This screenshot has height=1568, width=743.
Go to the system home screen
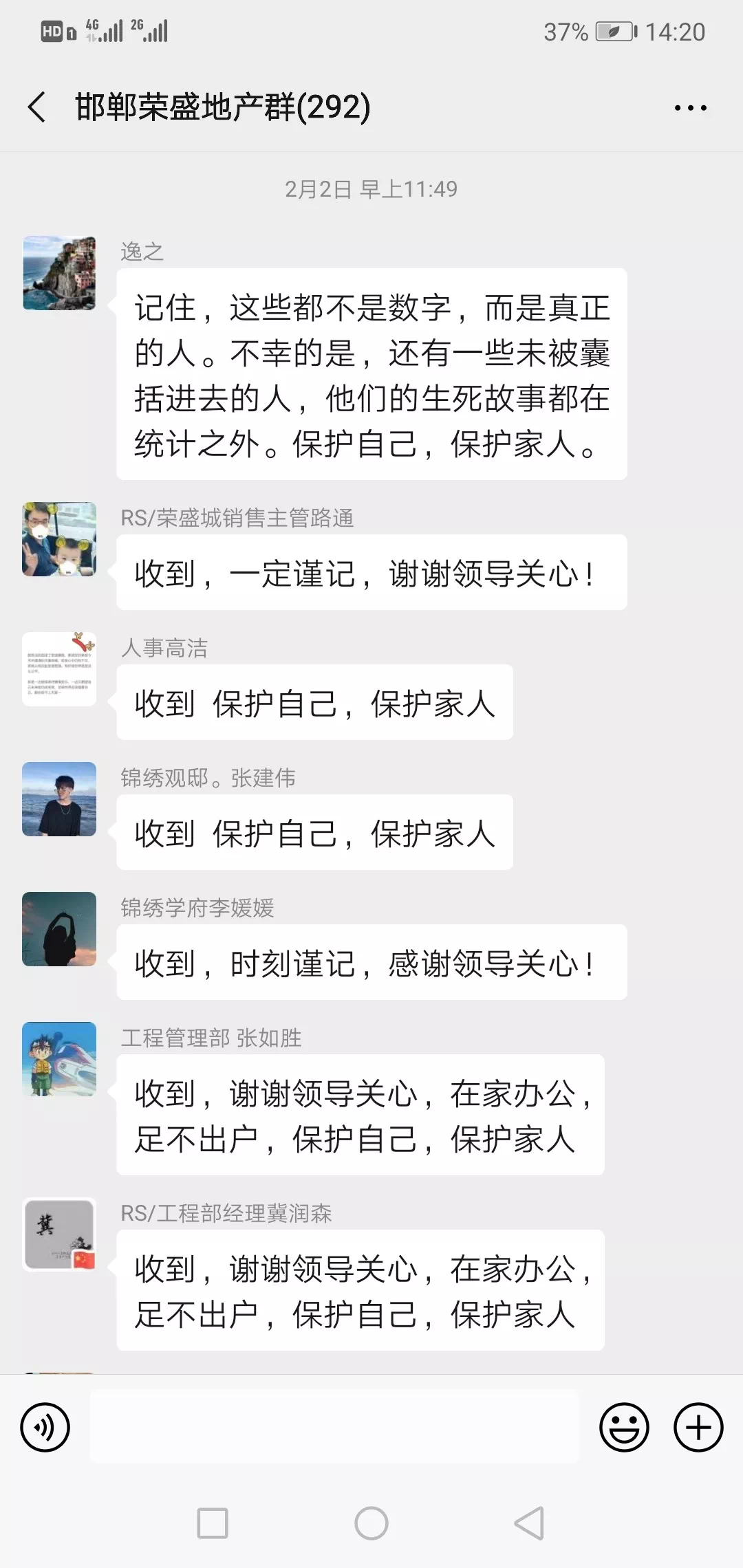coord(371,1523)
